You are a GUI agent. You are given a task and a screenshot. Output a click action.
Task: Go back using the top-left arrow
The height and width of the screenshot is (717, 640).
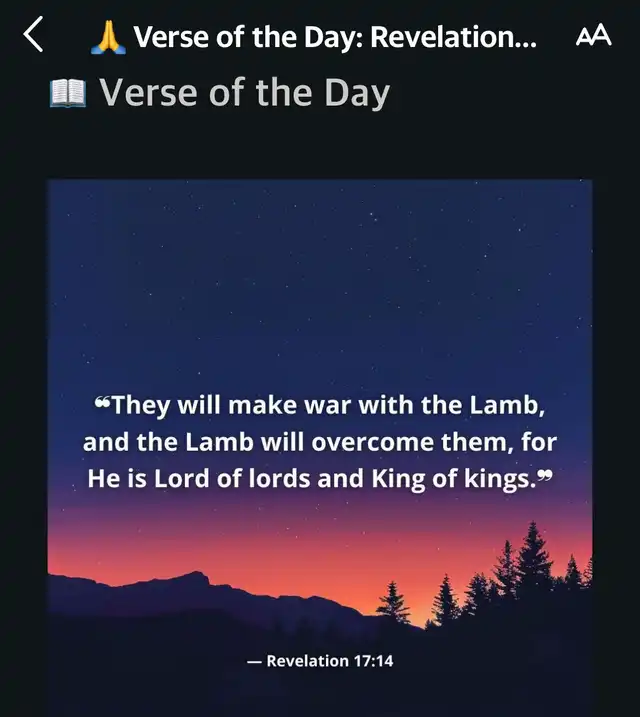pos(33,36)
